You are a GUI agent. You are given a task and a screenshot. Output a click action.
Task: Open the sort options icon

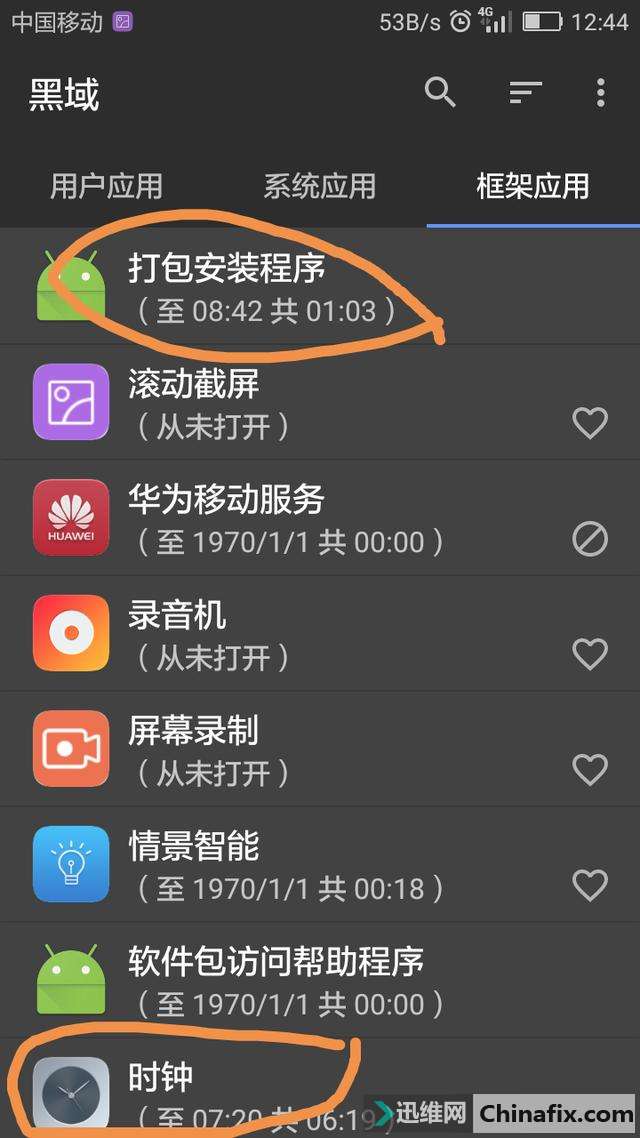point(525,92)
